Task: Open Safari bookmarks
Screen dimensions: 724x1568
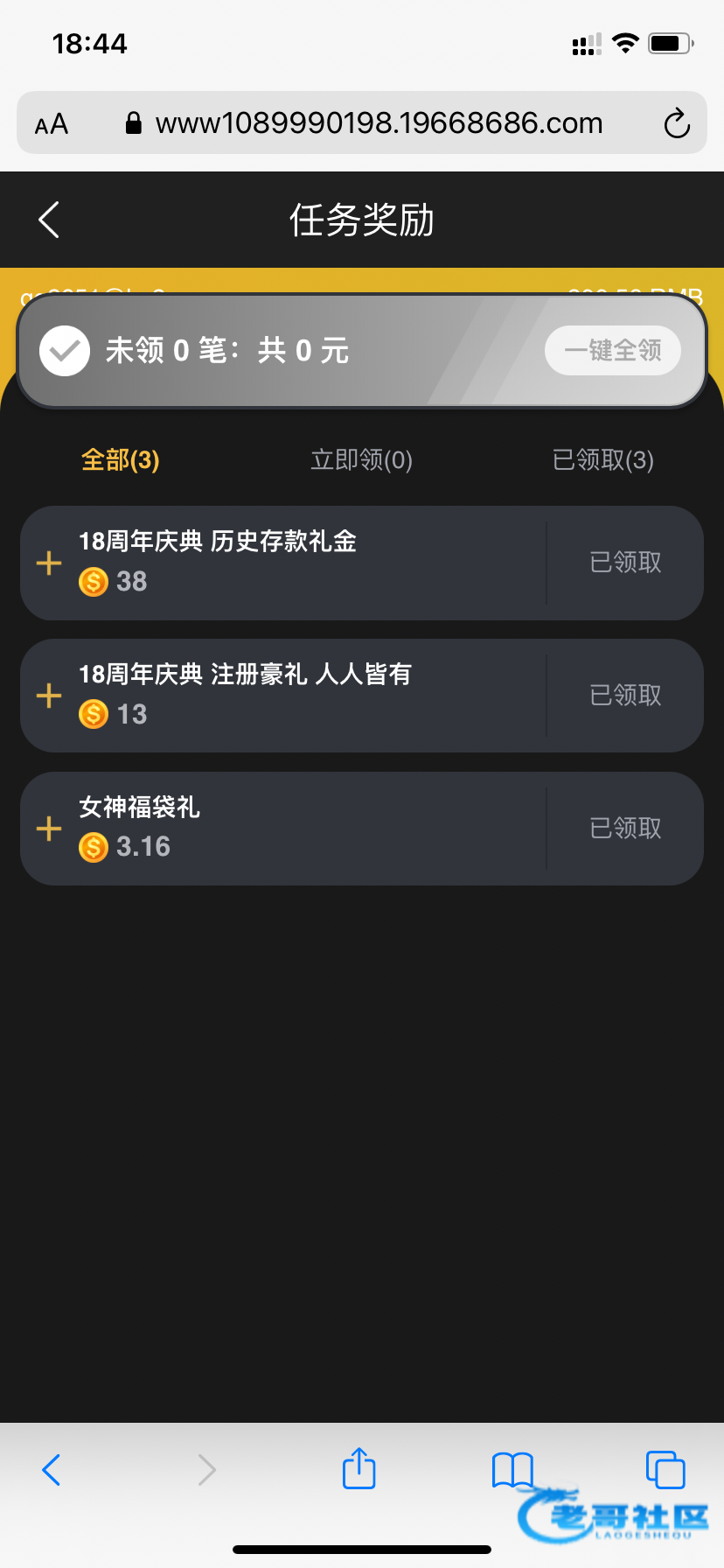Action: pyautogui.click(x=512, y=1470)
